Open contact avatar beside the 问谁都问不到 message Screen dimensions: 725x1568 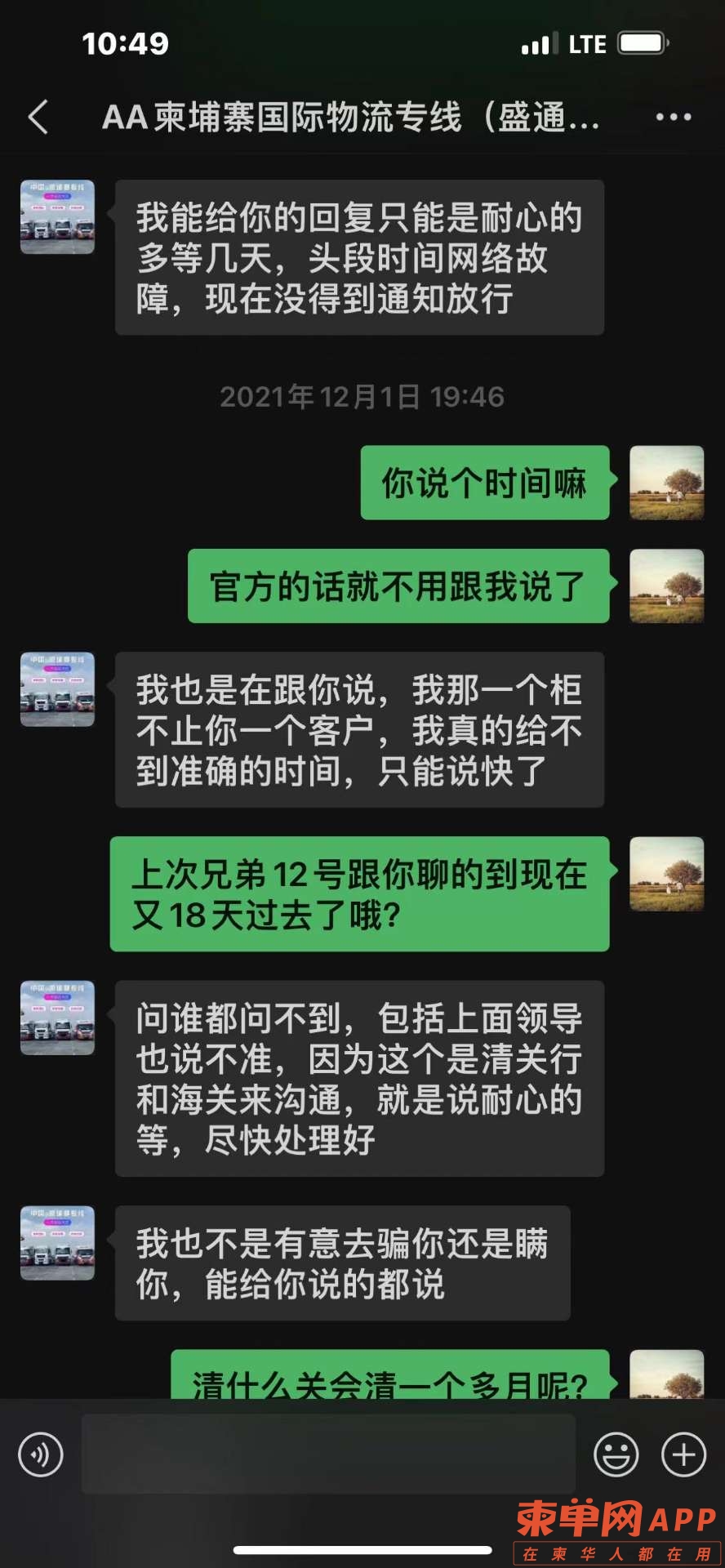pos(57,1018)
